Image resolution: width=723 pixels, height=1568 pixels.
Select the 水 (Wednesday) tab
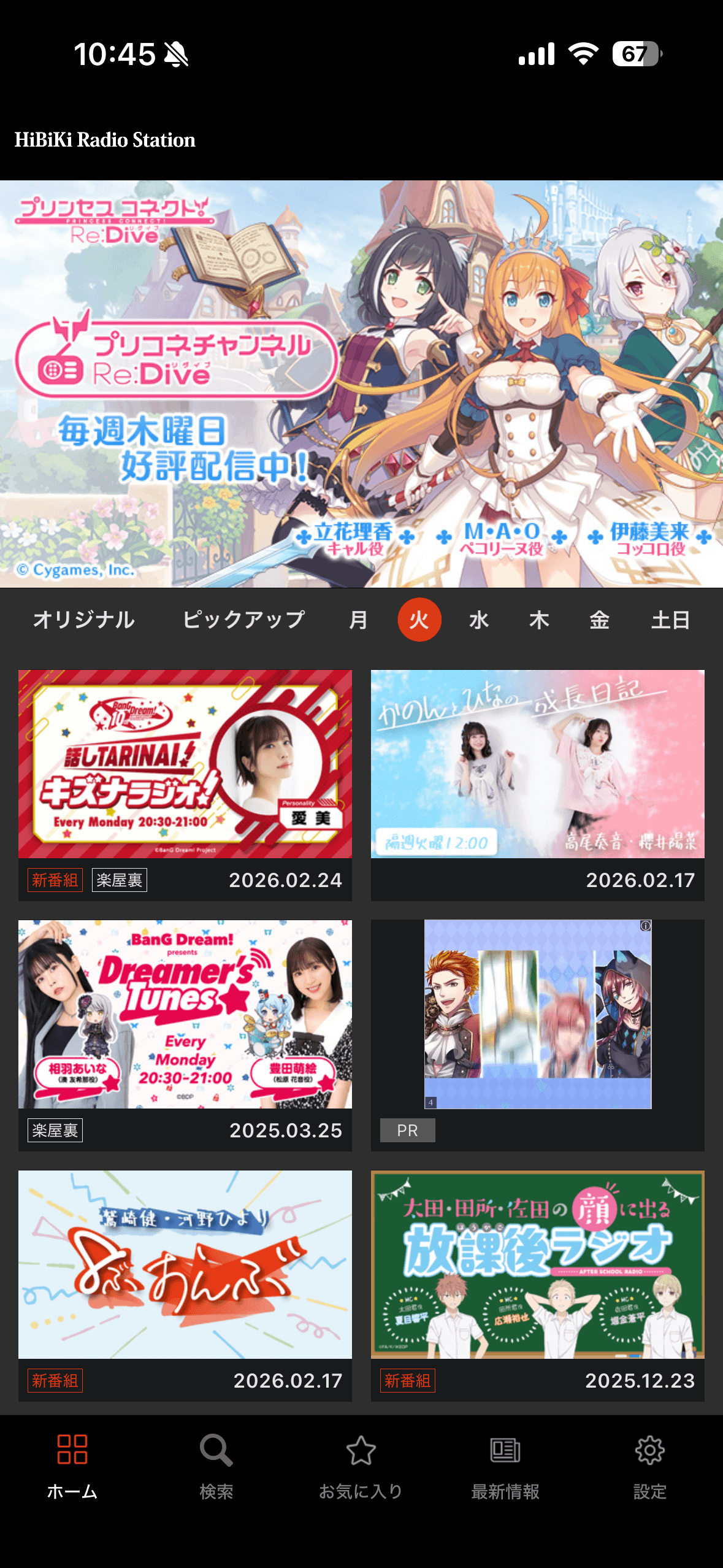[479, 620]
